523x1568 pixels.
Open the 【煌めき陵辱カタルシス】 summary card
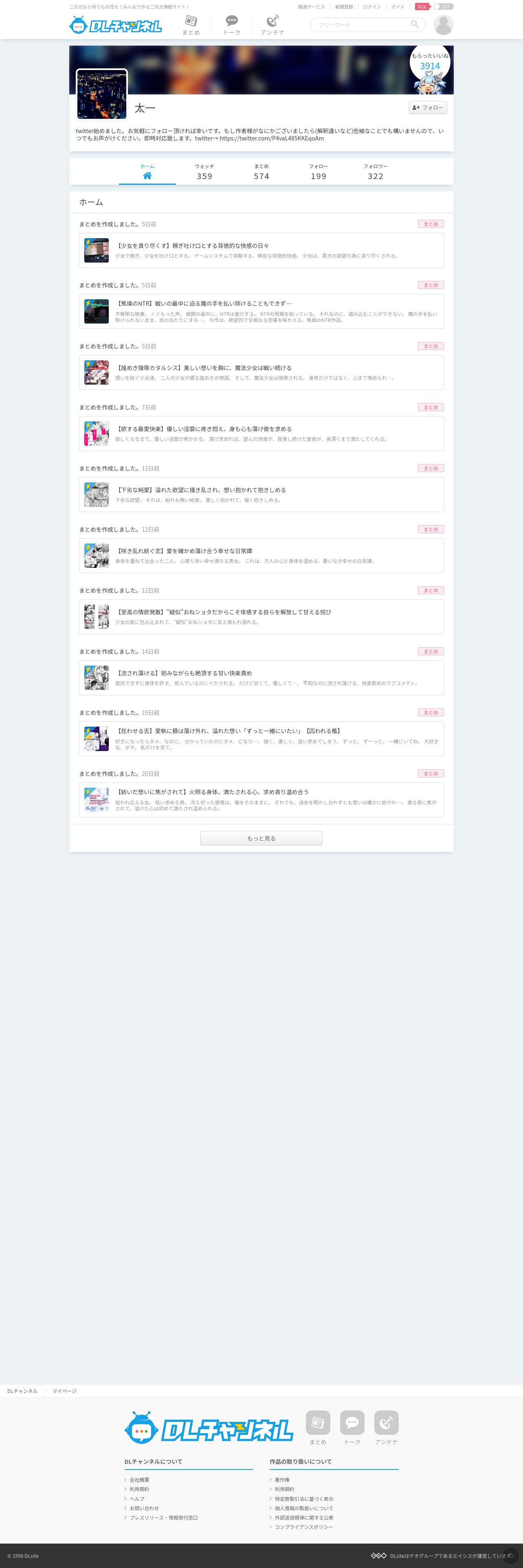pyautogui.click(x=261, y=372)
